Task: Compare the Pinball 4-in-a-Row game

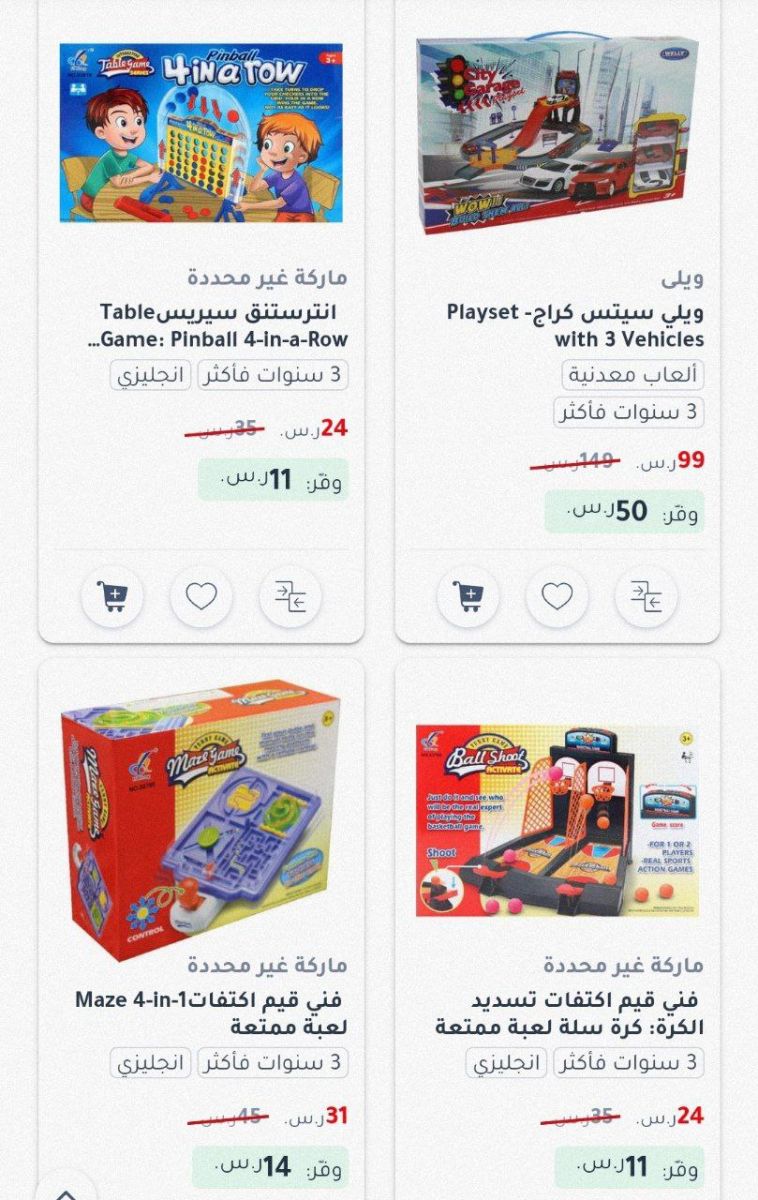Action: [290, 597]
